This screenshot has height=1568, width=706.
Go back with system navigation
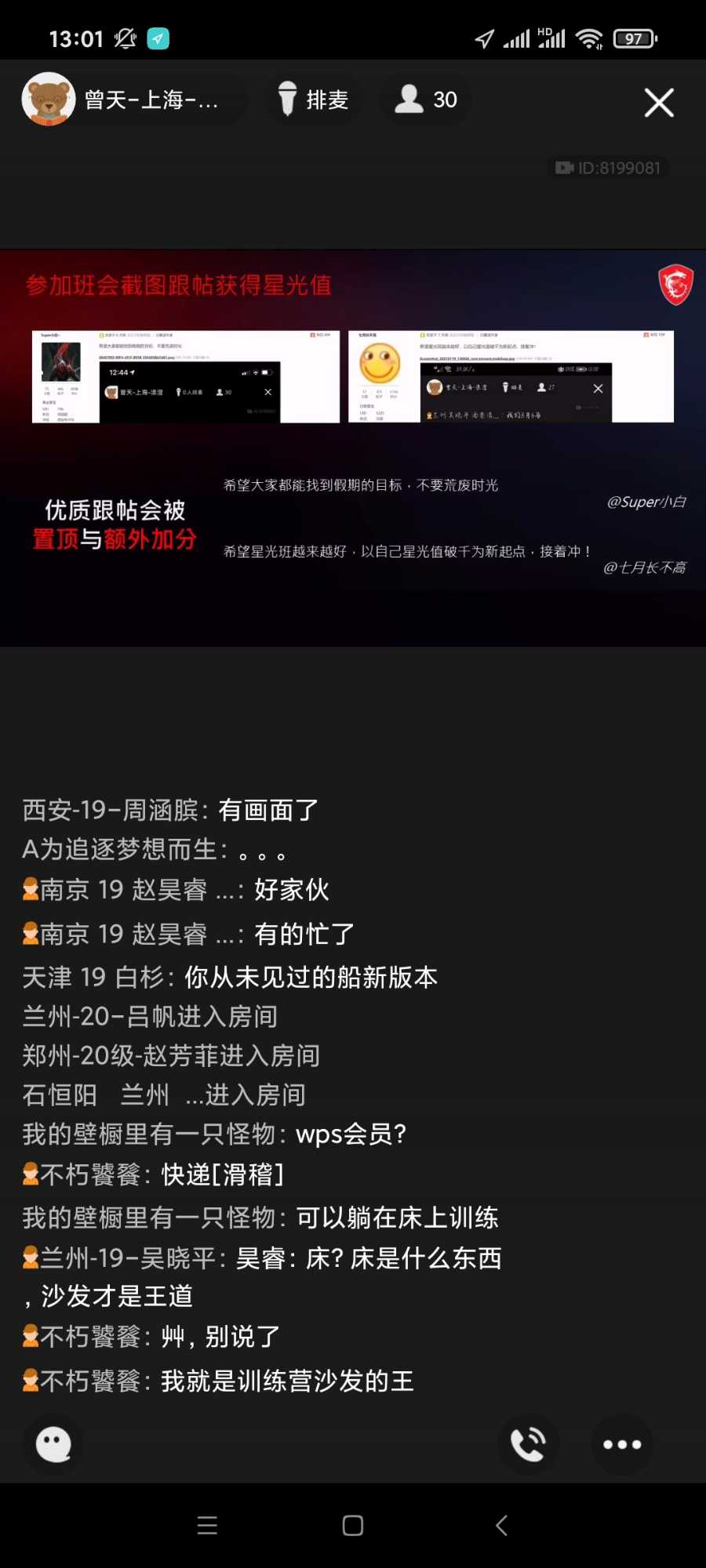(502, 1525)
